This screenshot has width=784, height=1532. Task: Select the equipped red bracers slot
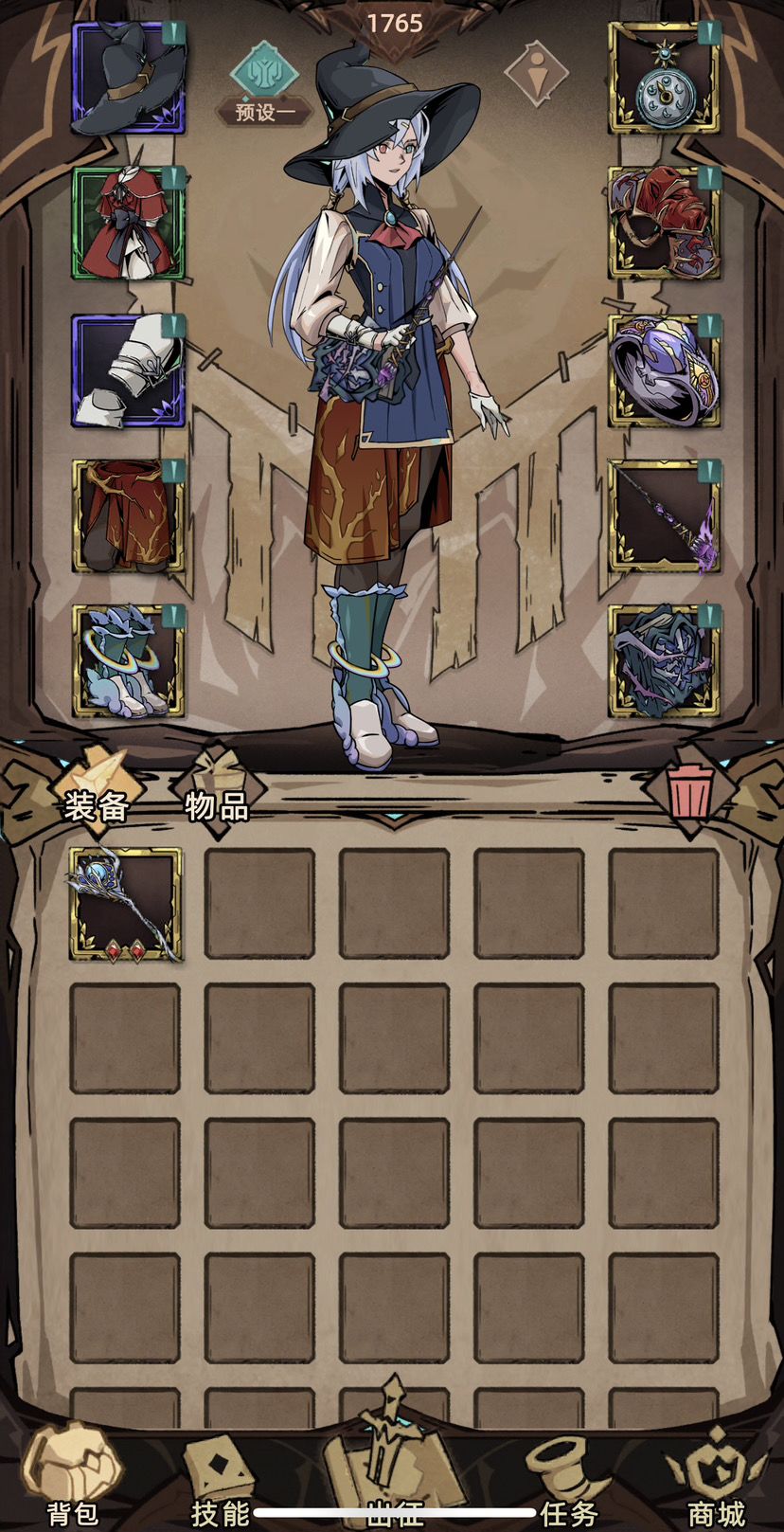point(665,223)
